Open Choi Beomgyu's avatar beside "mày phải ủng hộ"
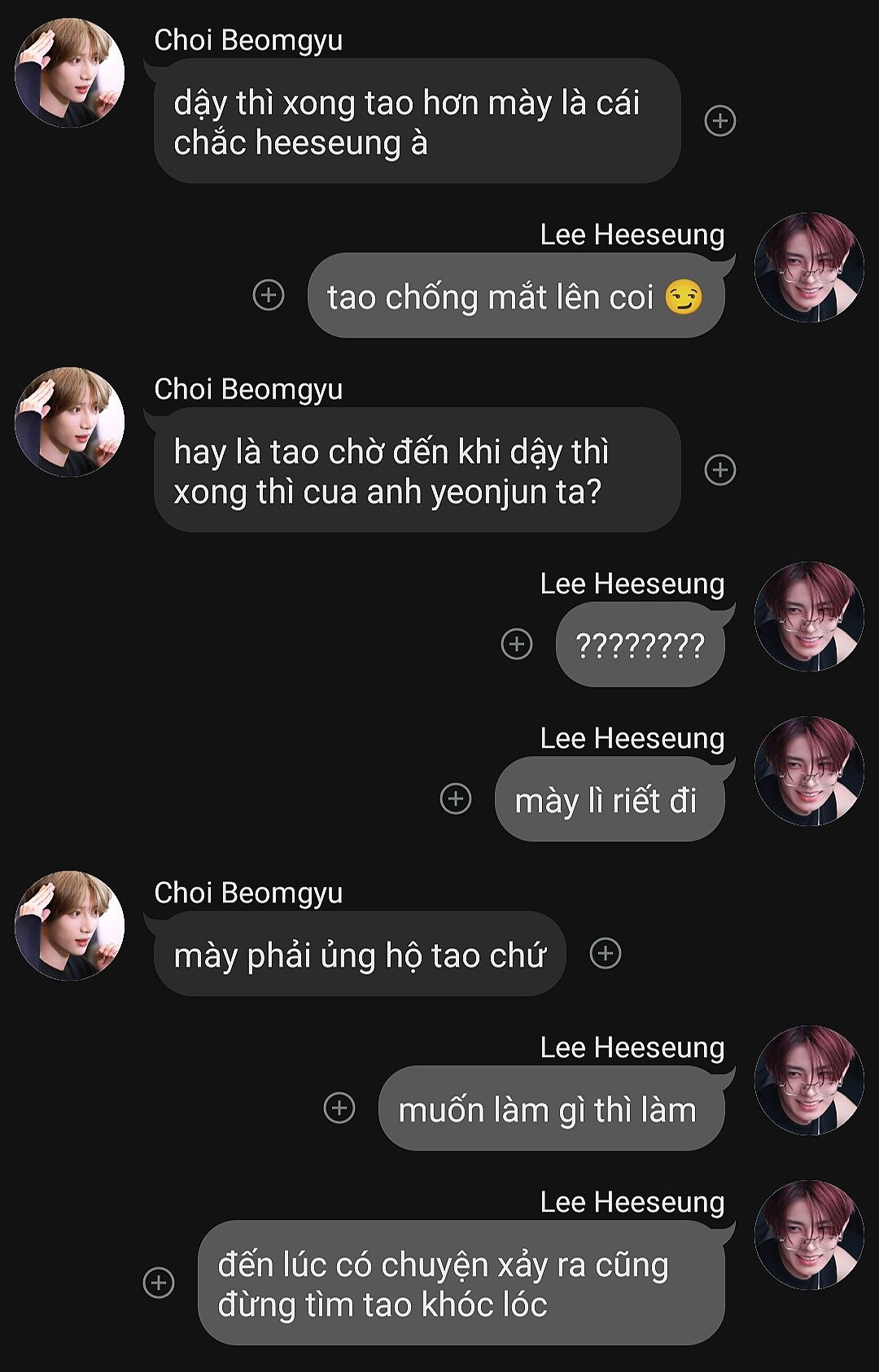This screenshot has width=879, height=1372. [70, 925]
